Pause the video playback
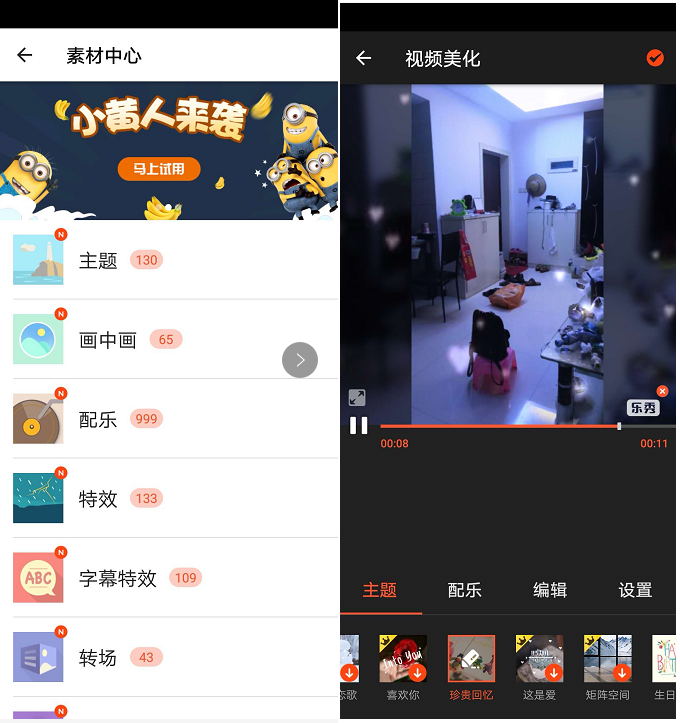Viewport: 680px width, 723px height. tap(358, 425)
